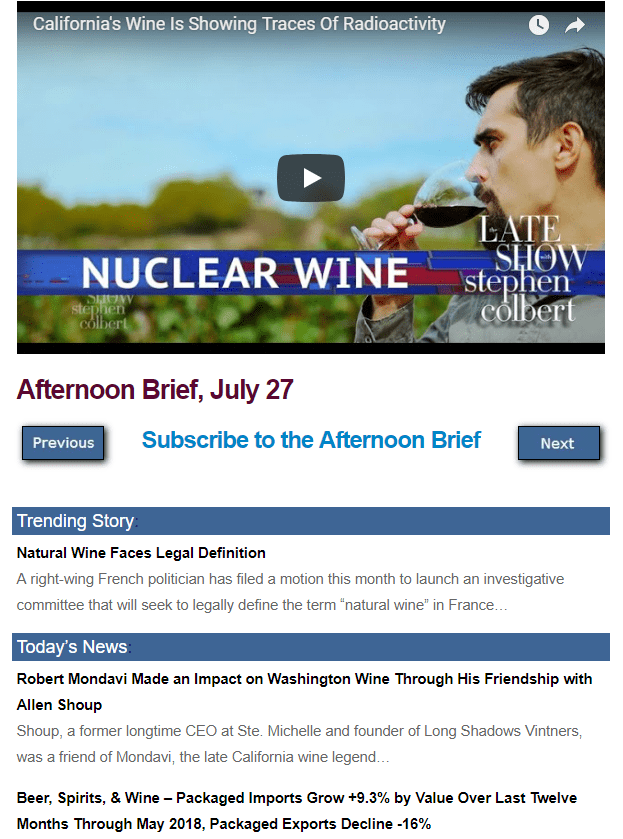
Task: Go to the Previous brief
Action: 63,443
